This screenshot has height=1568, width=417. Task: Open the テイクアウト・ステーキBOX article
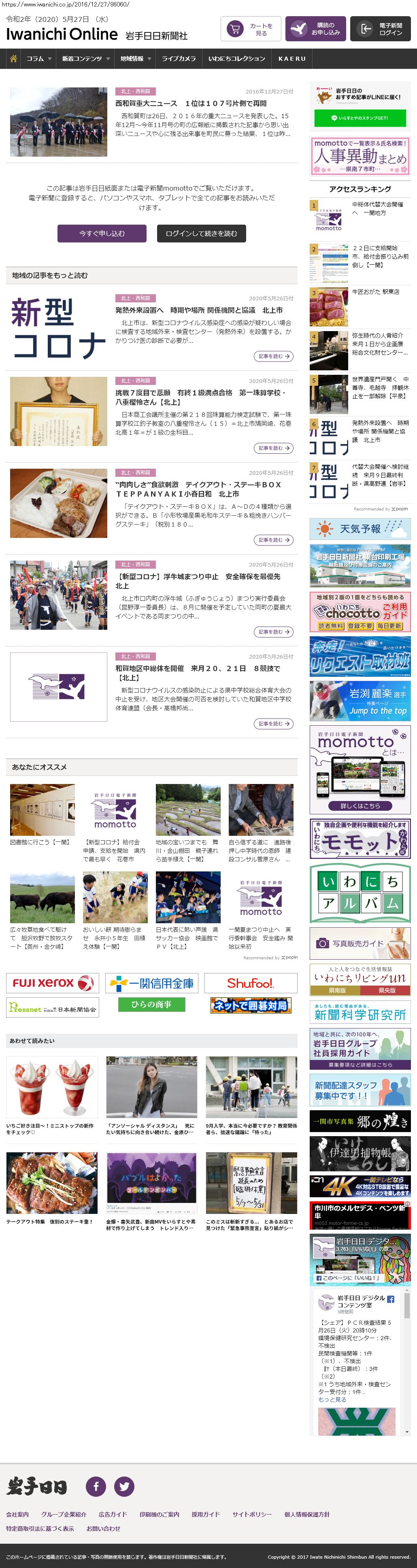pyautogui.click(x=198, y=489)
